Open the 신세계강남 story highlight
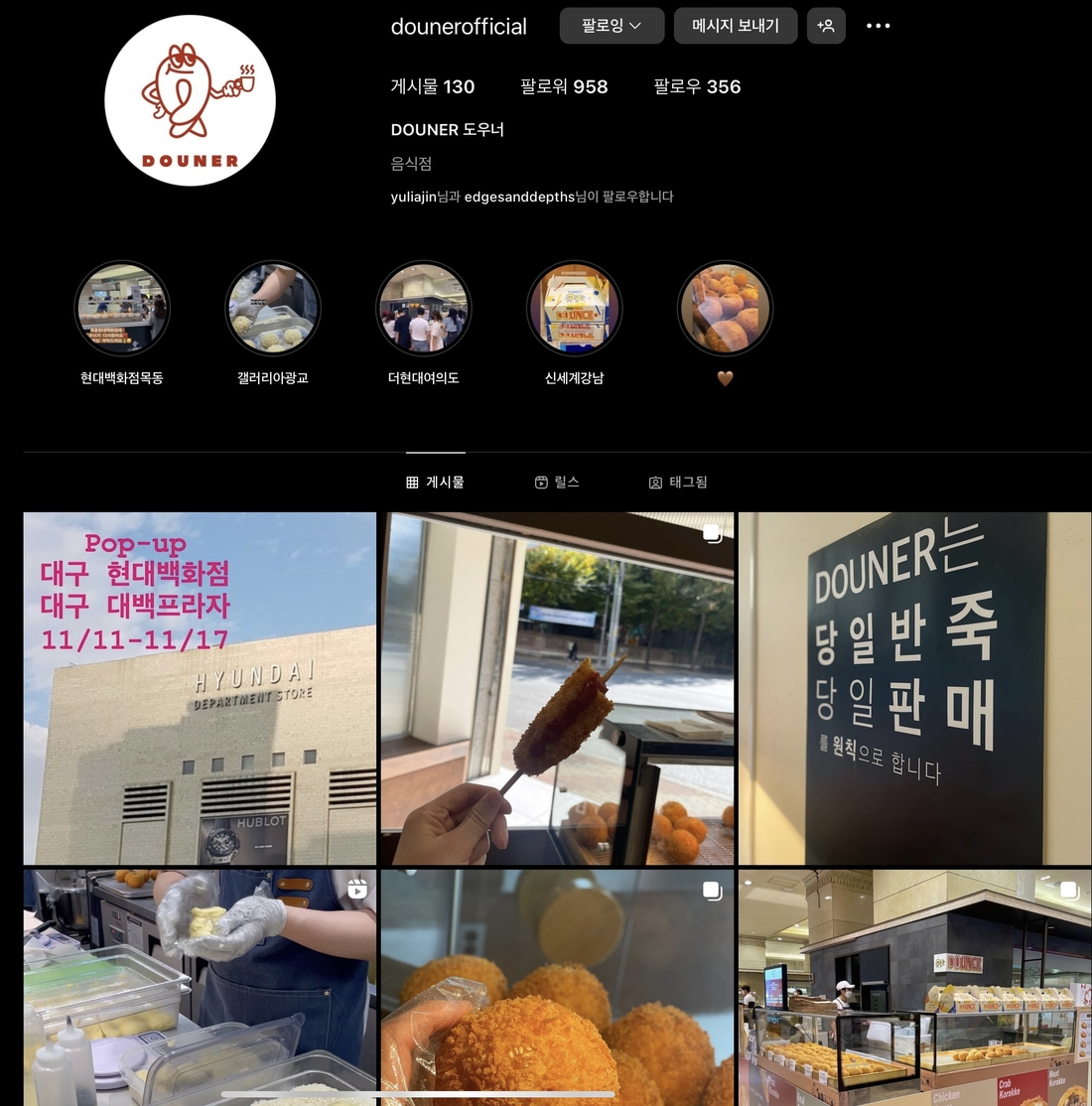The image size is (1092, 1106). click(575, 309)
